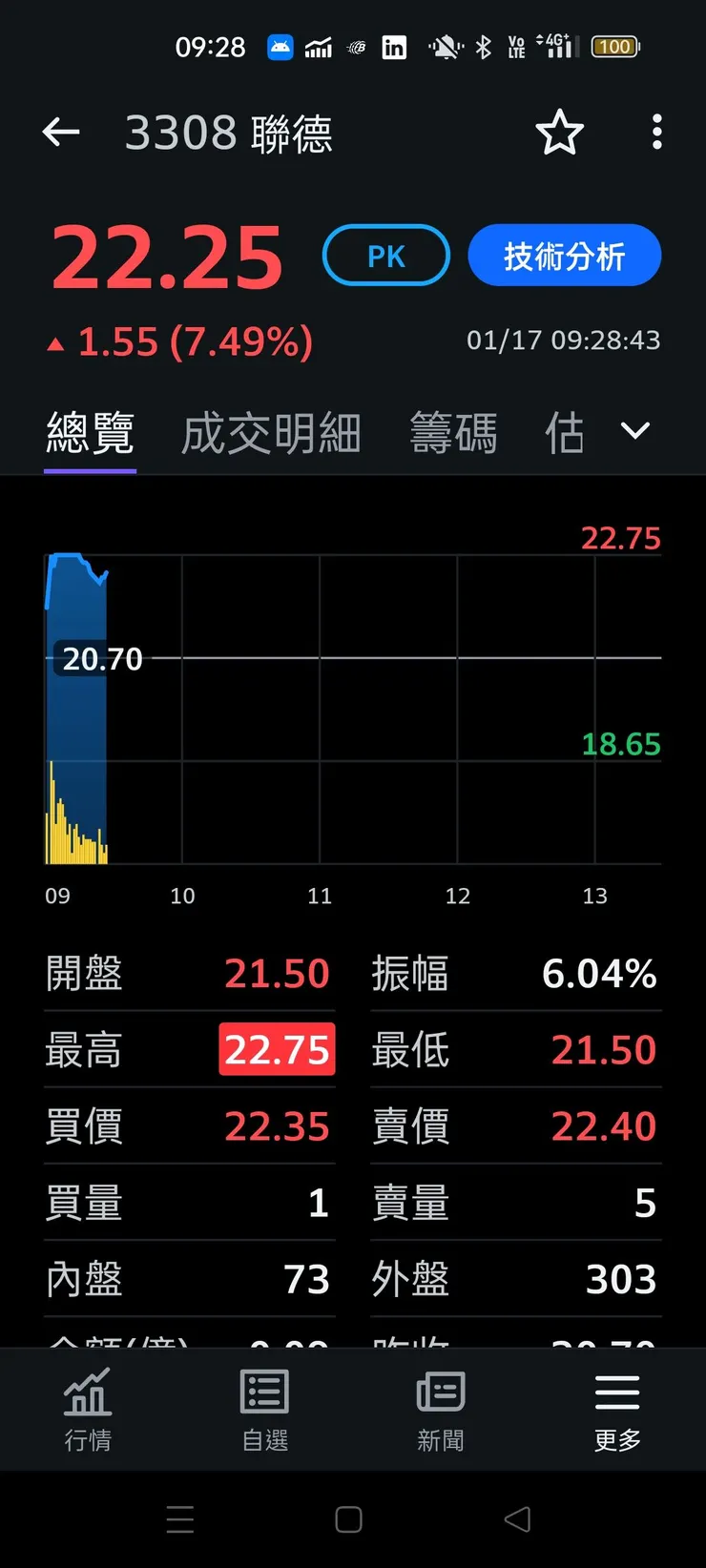706x1568 pixels.
Task: Tap the 20.70 price level on the chart
Action: click(x=101, y=658)
